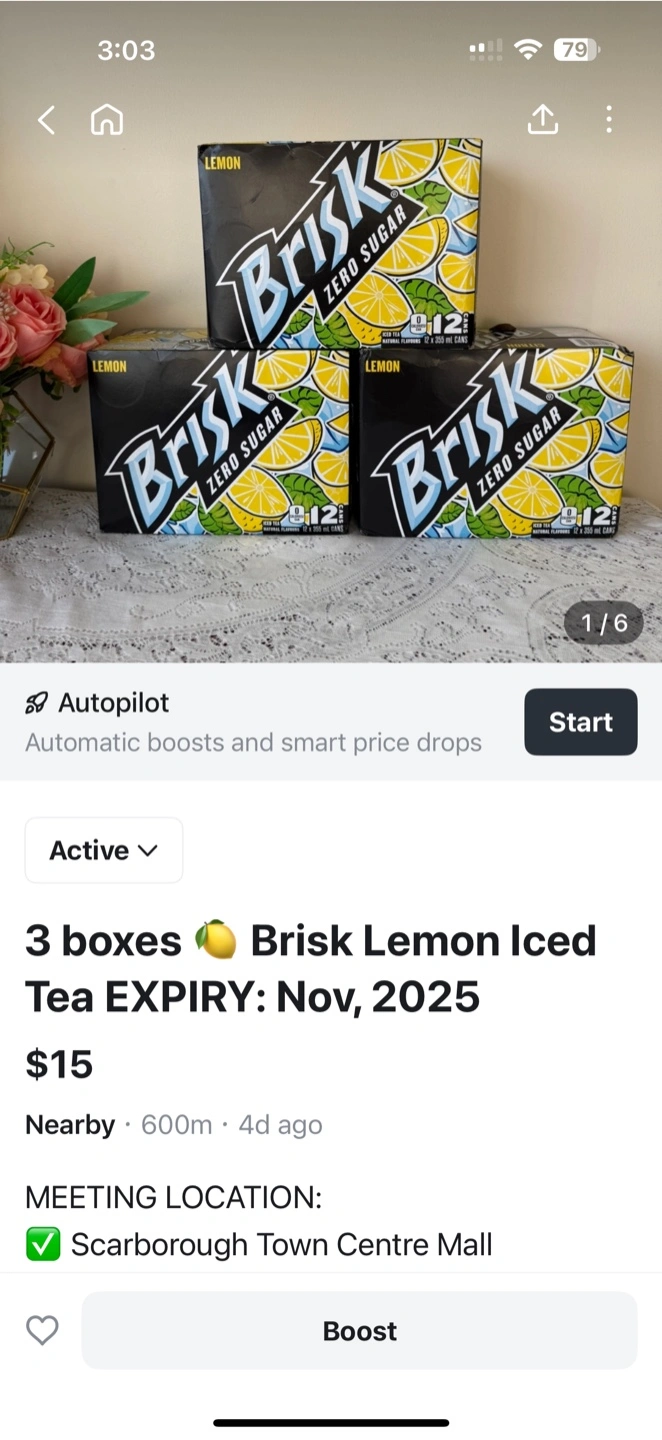Screen dimensions: 662x1440
Task: Go back using the arrow icon
Action: (x=46, y=121)
